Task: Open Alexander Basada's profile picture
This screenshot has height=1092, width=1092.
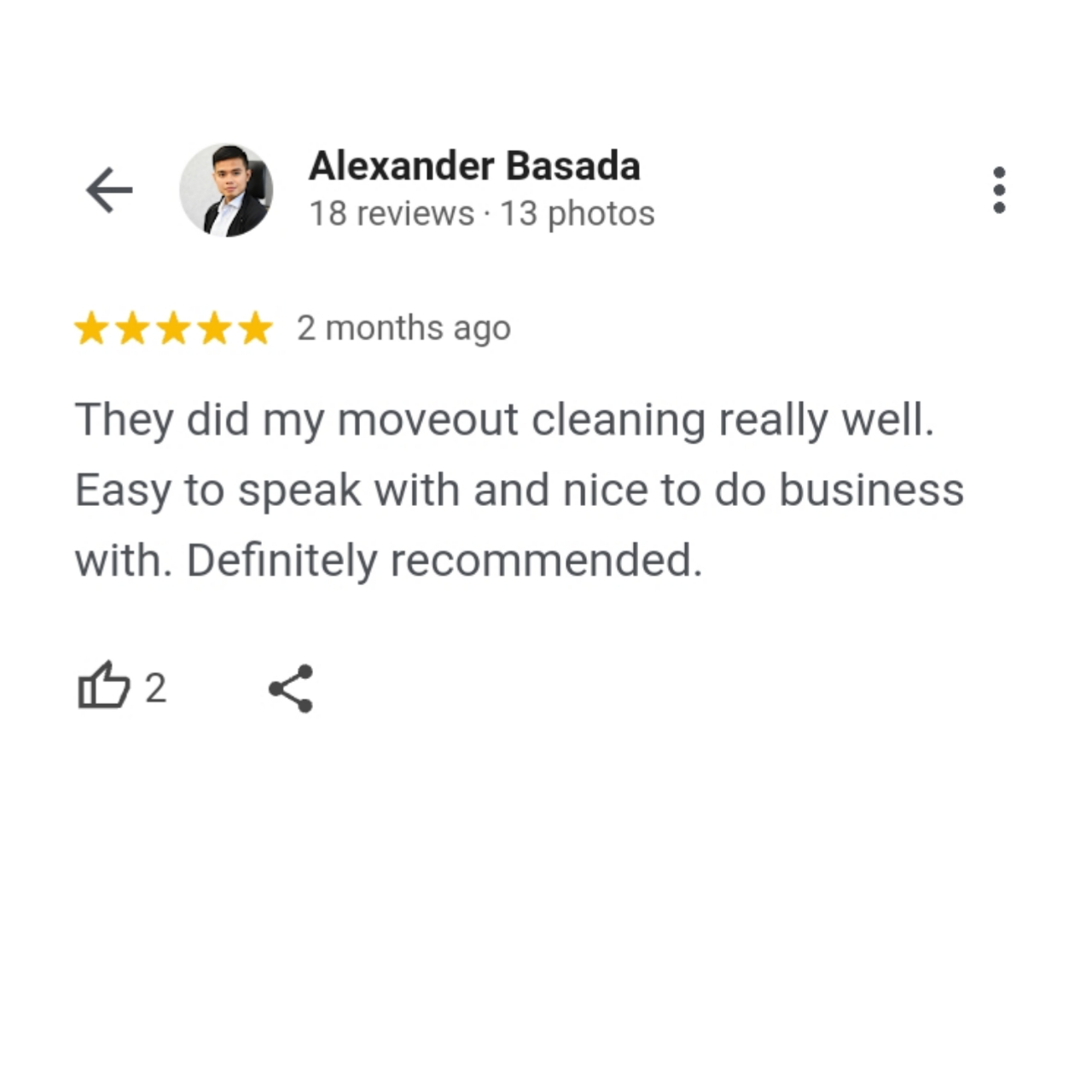Action: [x=226, y=189]
